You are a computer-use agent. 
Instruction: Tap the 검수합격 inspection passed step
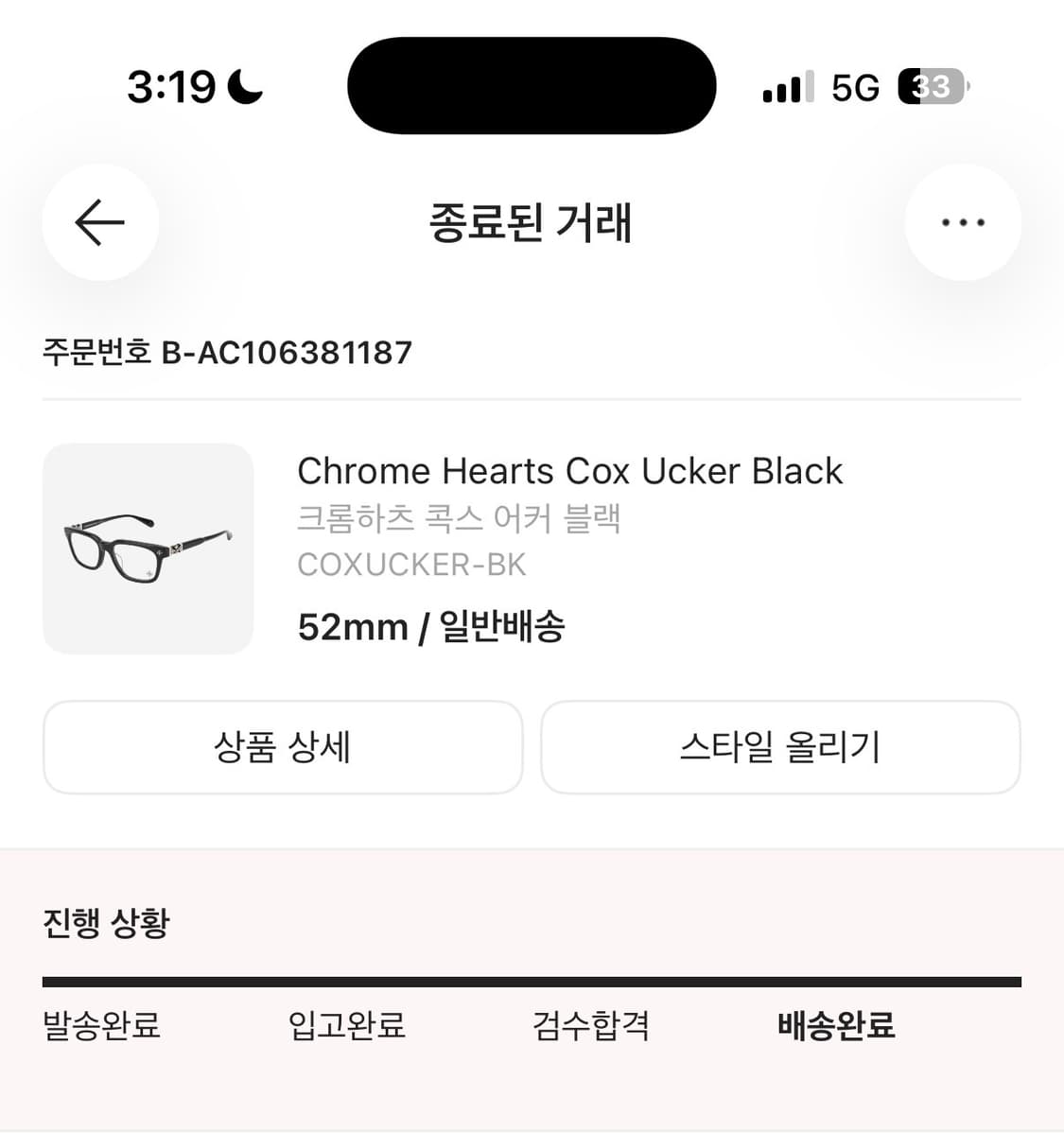592,1025
